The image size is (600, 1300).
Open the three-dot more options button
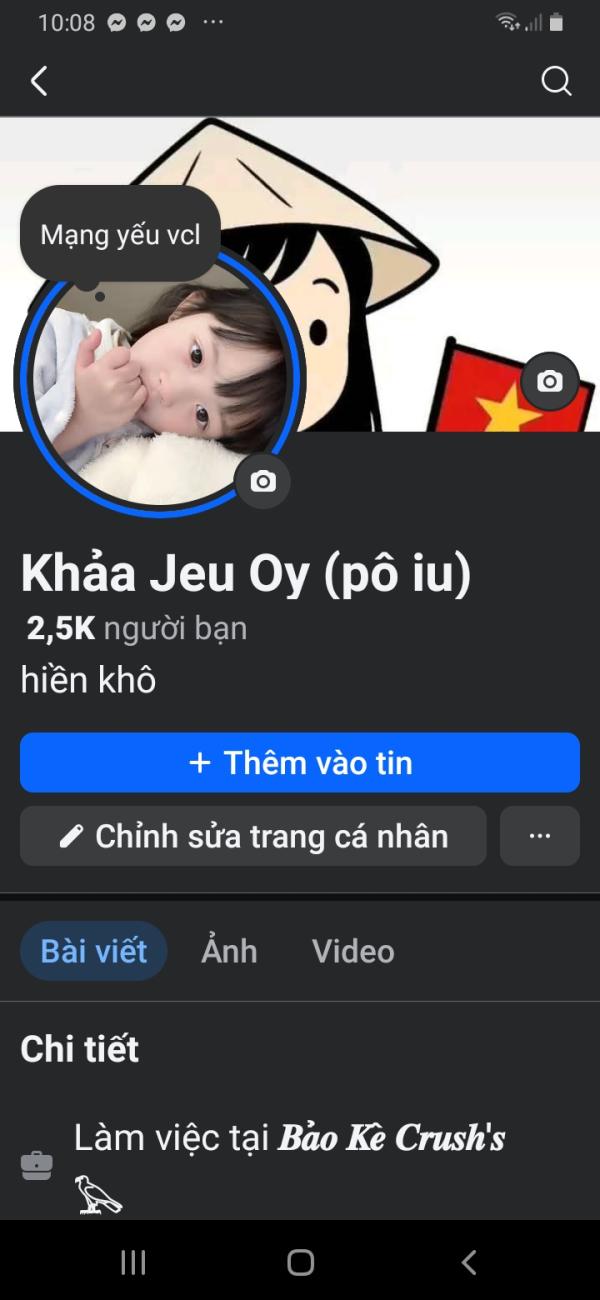(x=540, y=836)
